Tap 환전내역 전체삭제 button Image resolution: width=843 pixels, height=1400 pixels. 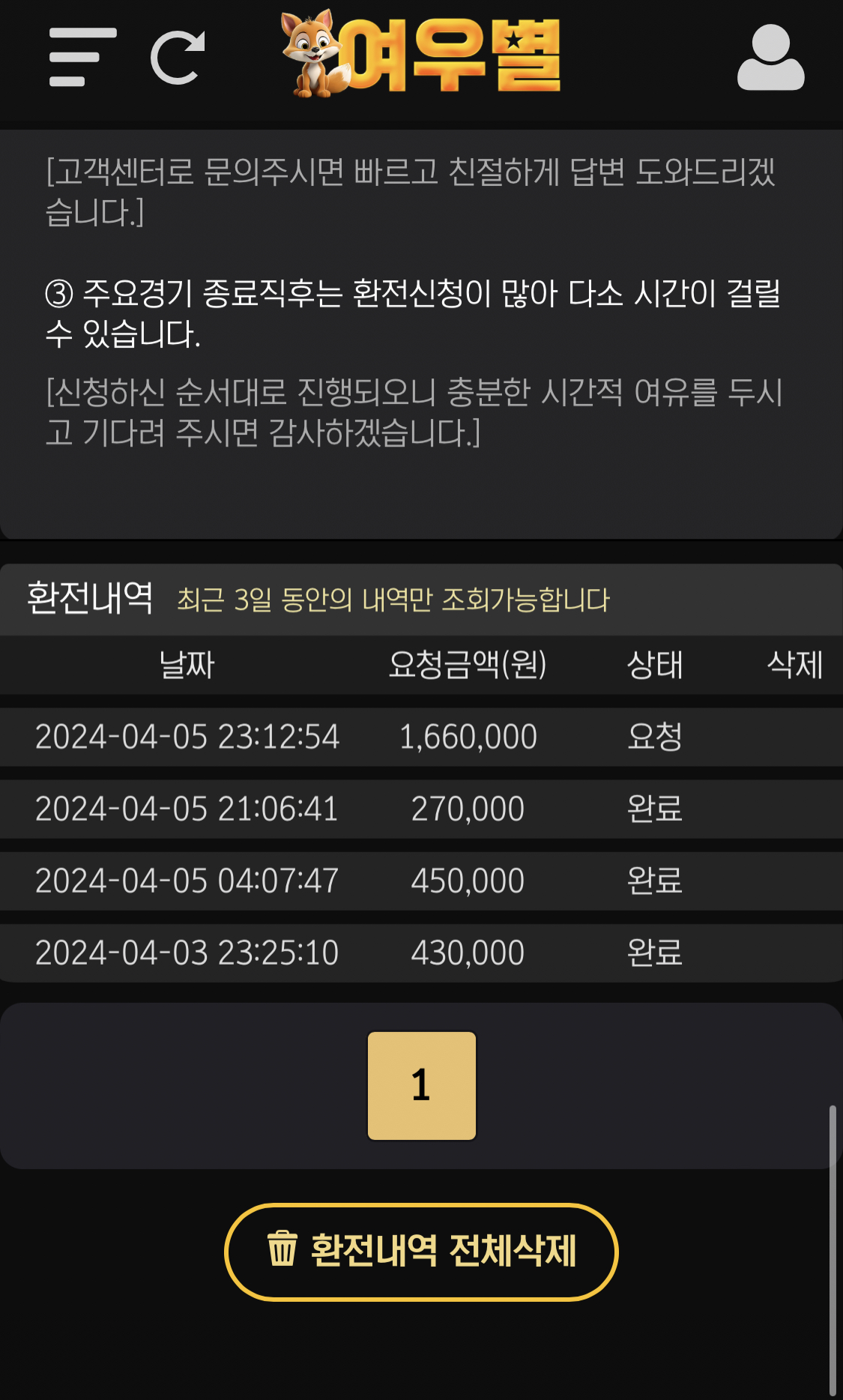pyautogui.click(x=421, y=1252)
